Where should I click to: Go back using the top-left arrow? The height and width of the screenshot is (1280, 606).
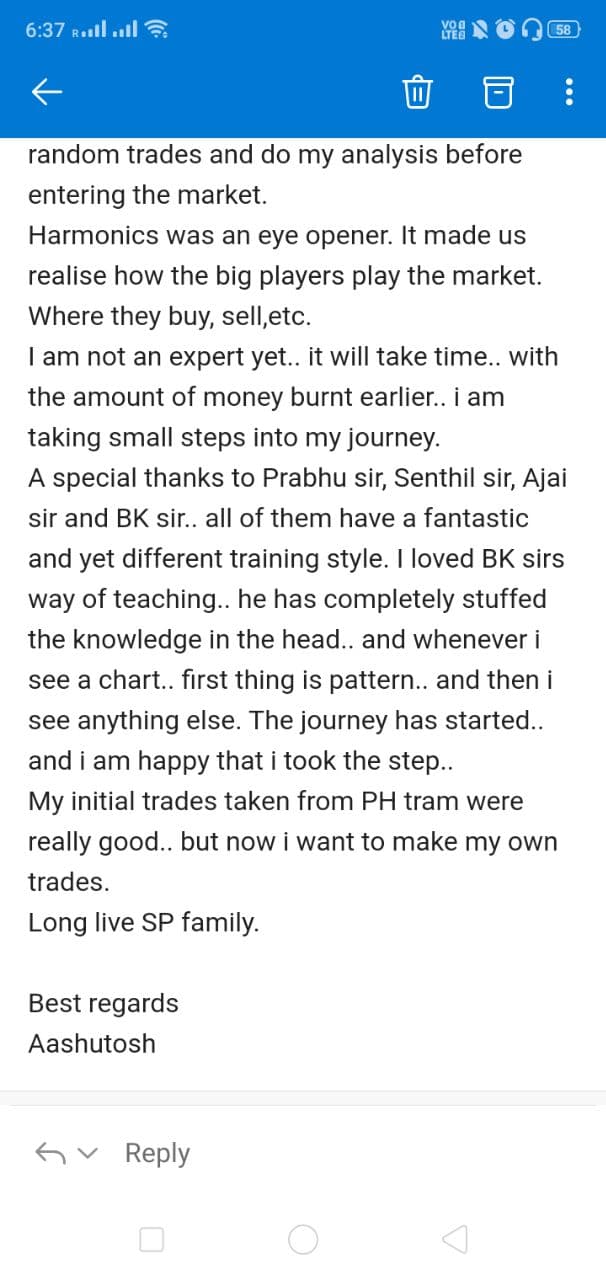47,93
